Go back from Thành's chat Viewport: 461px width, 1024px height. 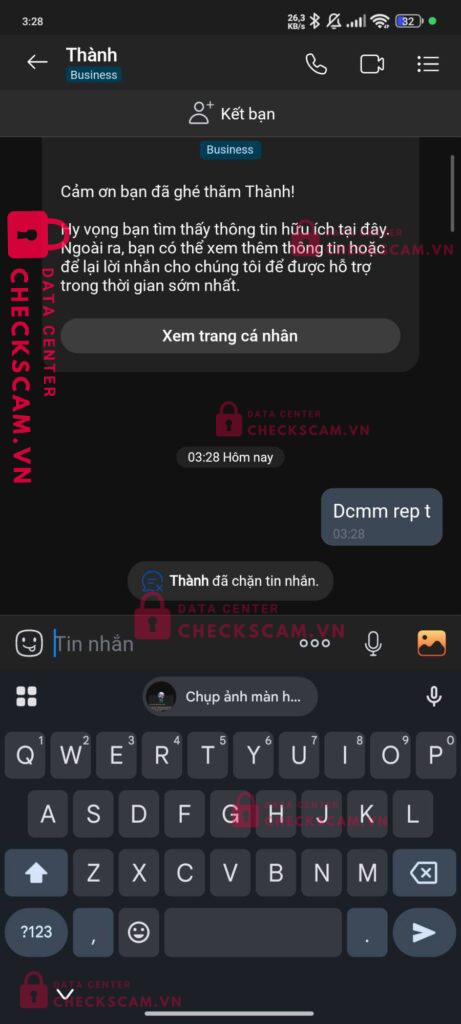coord(37,63)
